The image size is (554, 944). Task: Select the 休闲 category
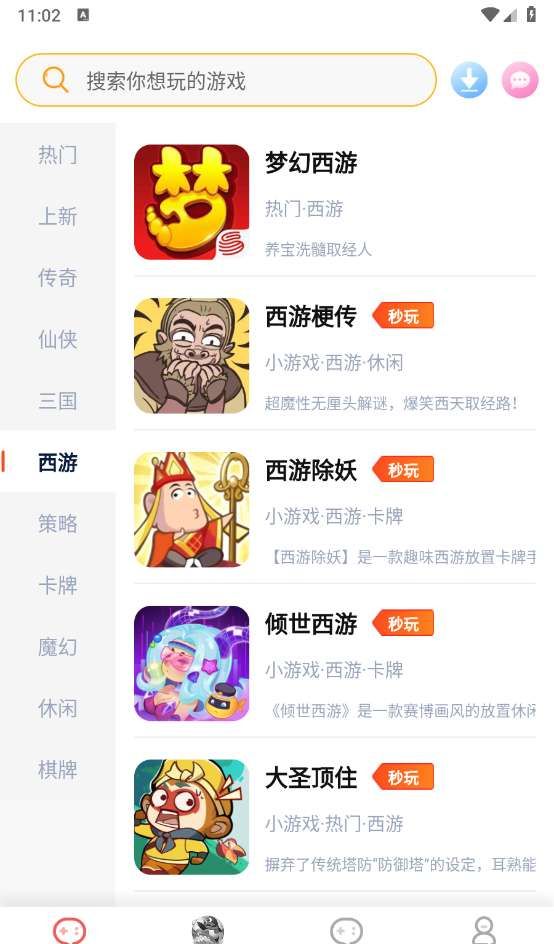(58, 708)
